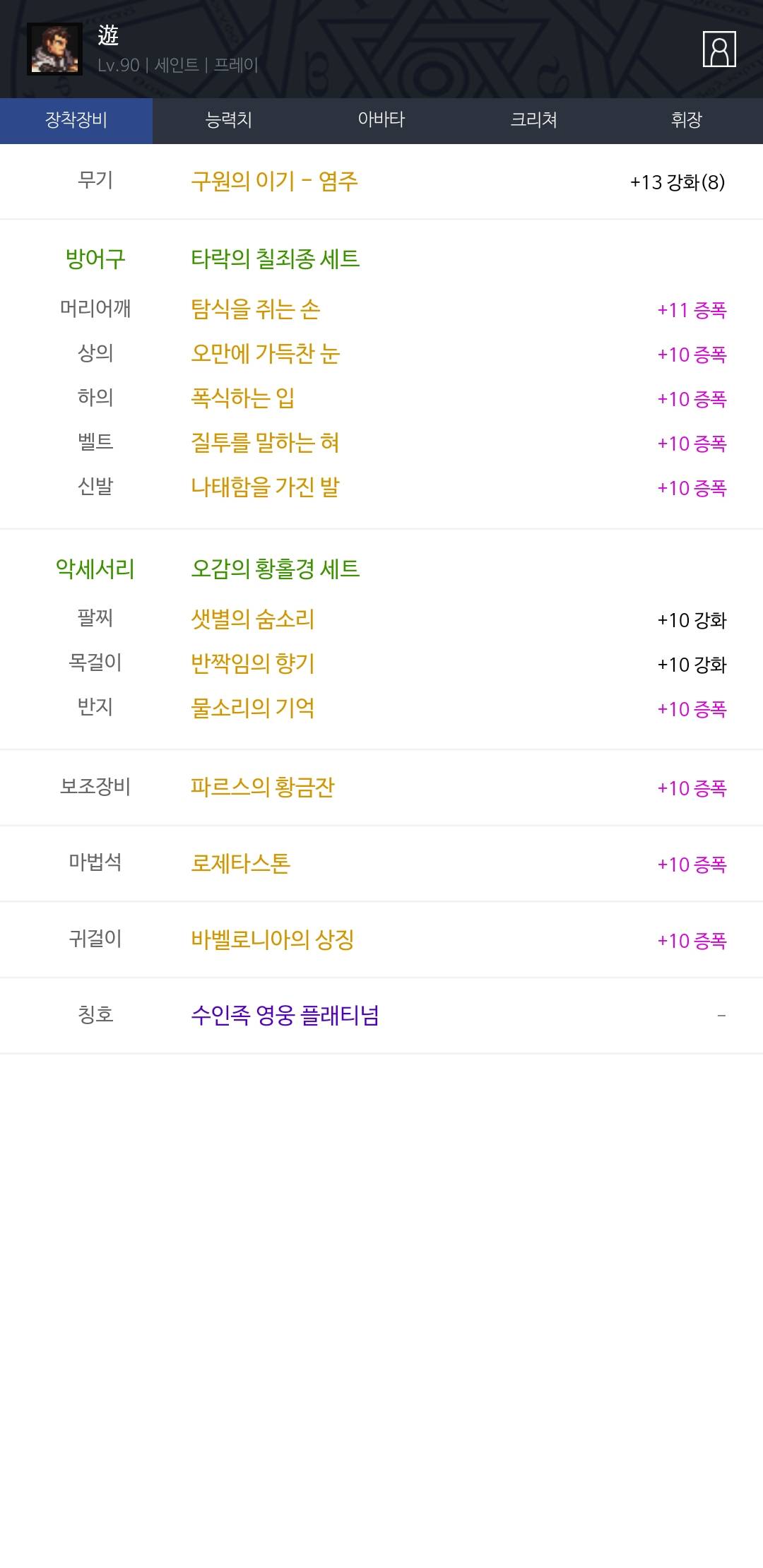The height and width of the screenshot is (1568, 763).
Task: Open 로제타스톤 magic stone item
Action: 241,864
